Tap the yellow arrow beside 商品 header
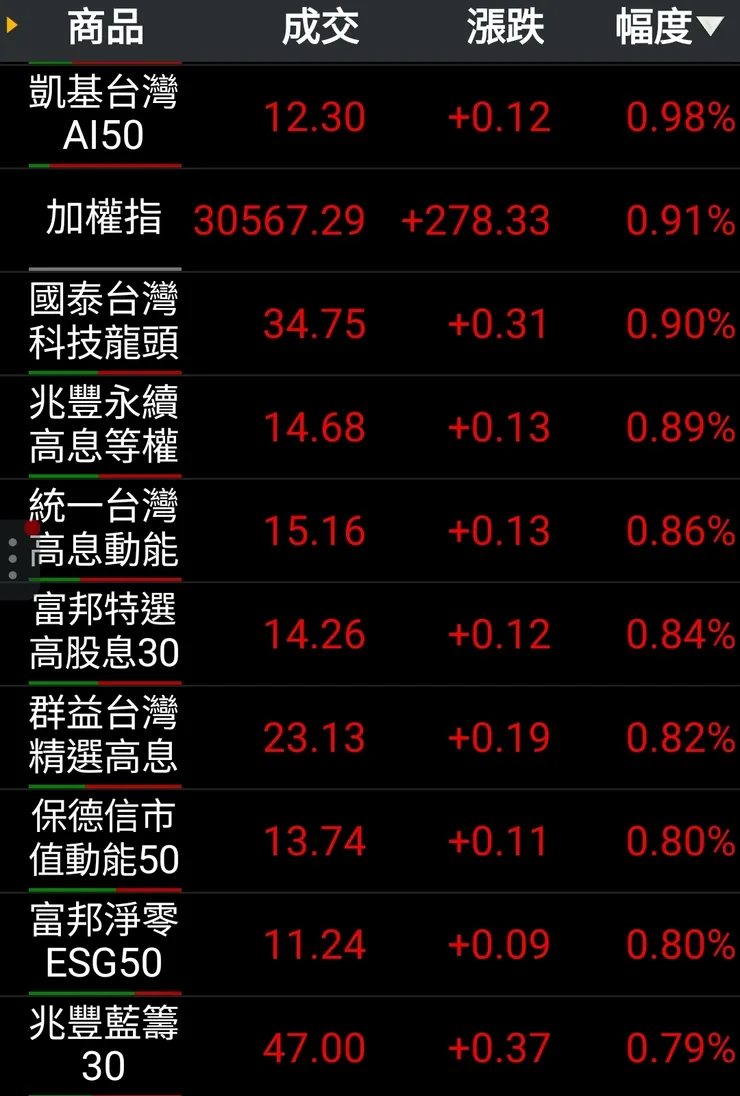This screenshot has width=740, height=1096. 12,26
